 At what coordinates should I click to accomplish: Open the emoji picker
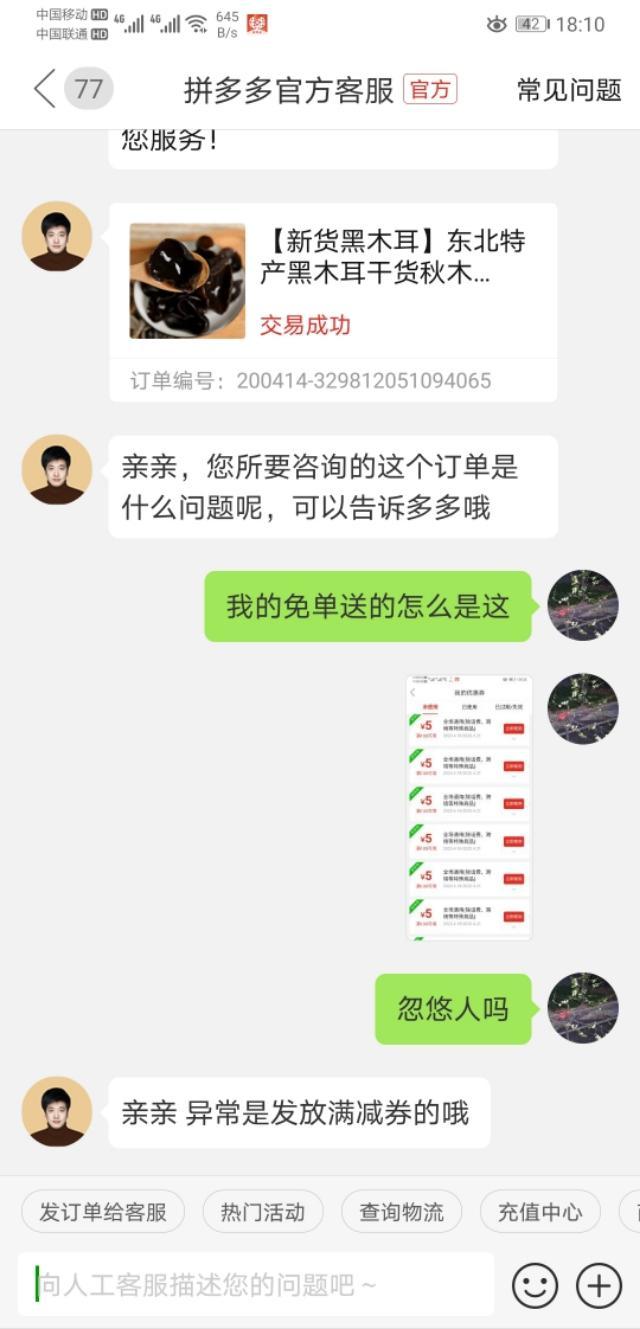point(535,1285)
